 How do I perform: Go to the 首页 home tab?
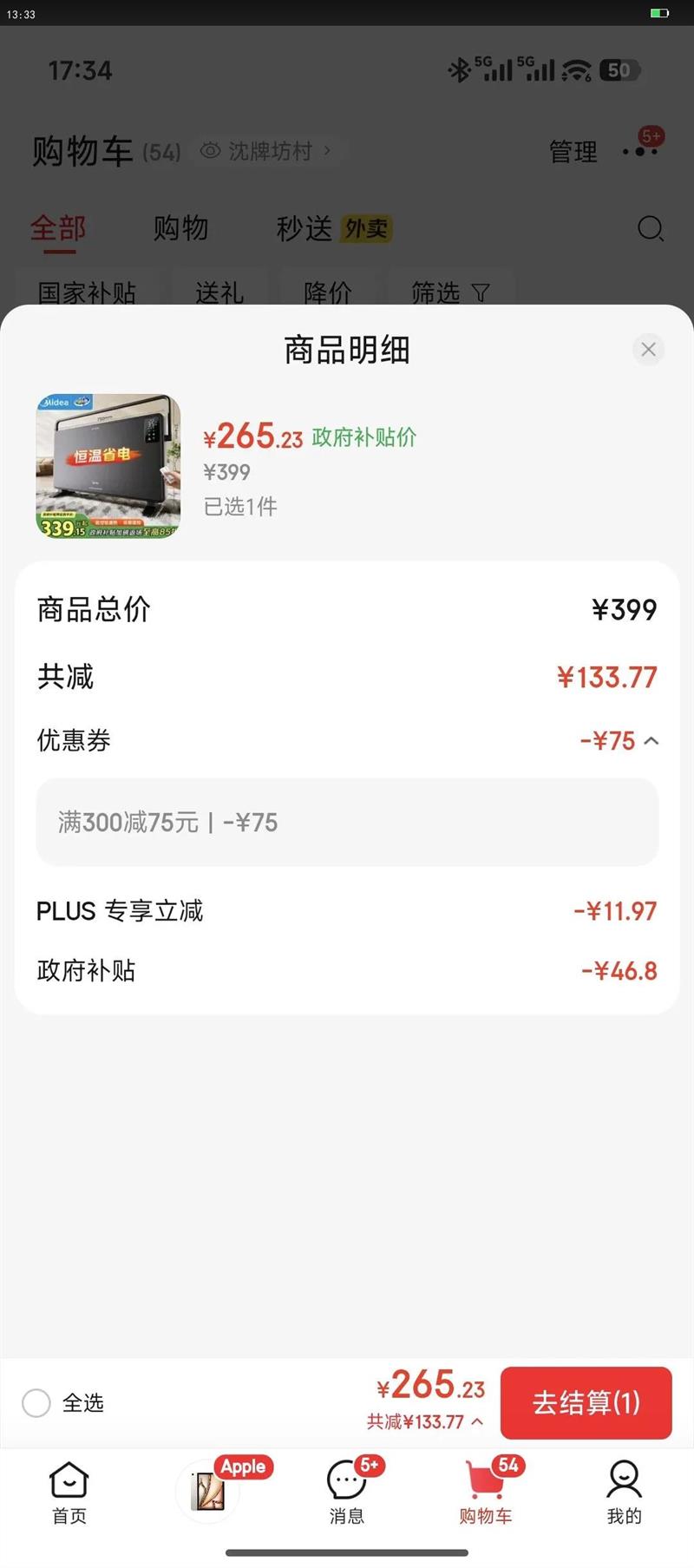[x=69, y=1492]
